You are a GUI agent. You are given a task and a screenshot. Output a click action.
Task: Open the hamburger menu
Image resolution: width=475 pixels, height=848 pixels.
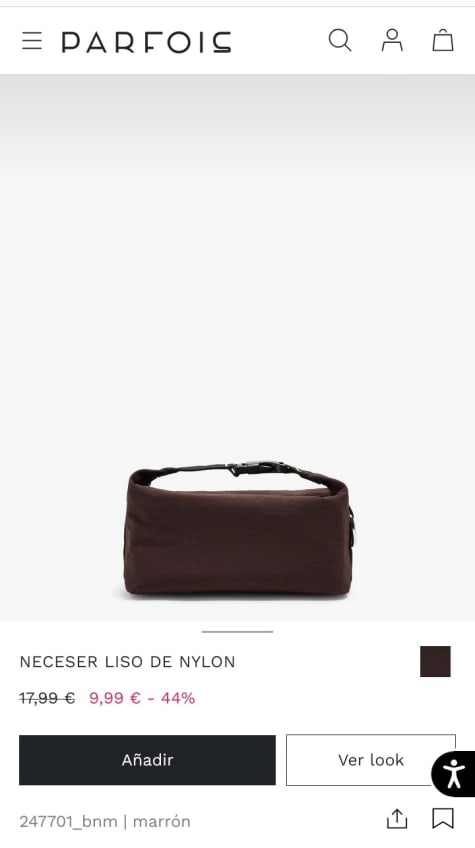[32, 41]
